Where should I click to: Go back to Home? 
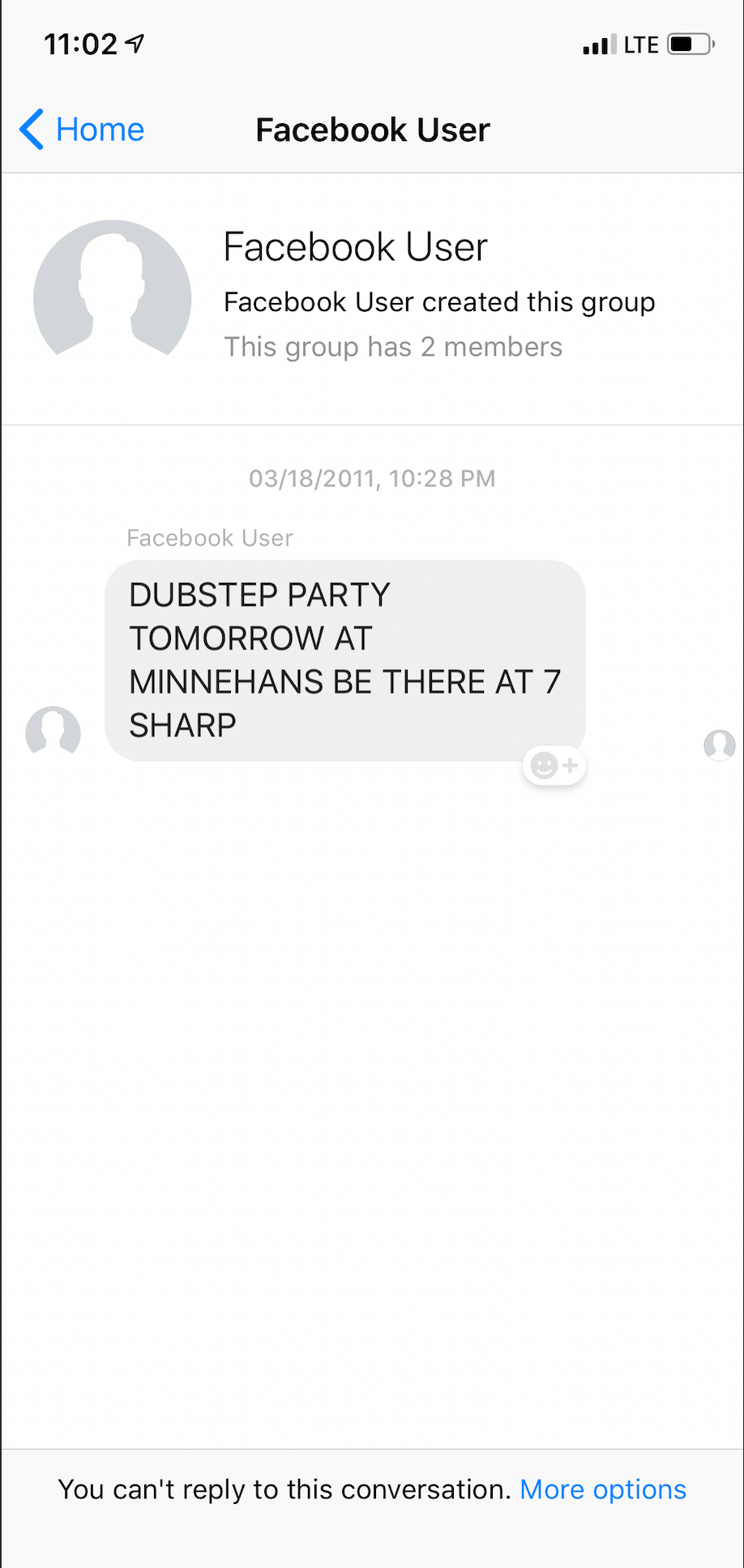82,130
